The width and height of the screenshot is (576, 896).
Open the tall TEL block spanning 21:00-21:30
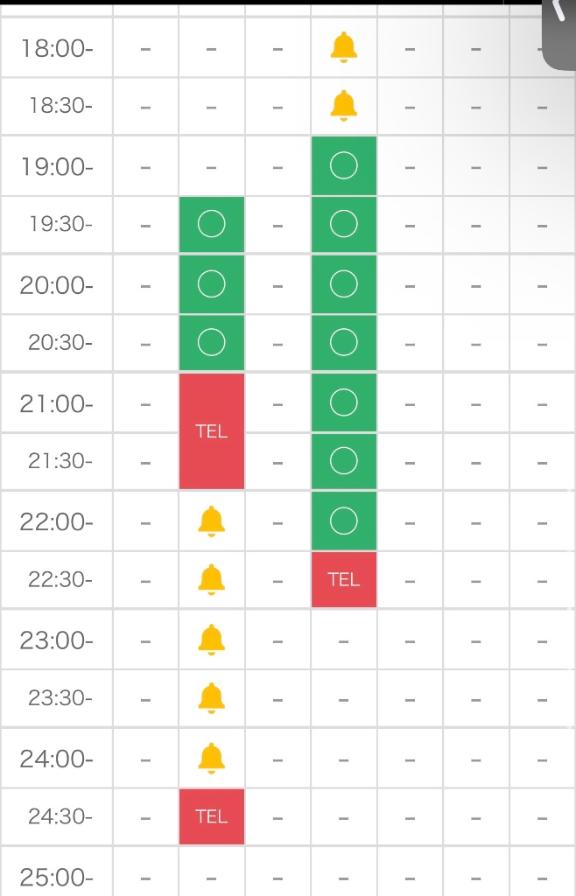tap(211, 431)
